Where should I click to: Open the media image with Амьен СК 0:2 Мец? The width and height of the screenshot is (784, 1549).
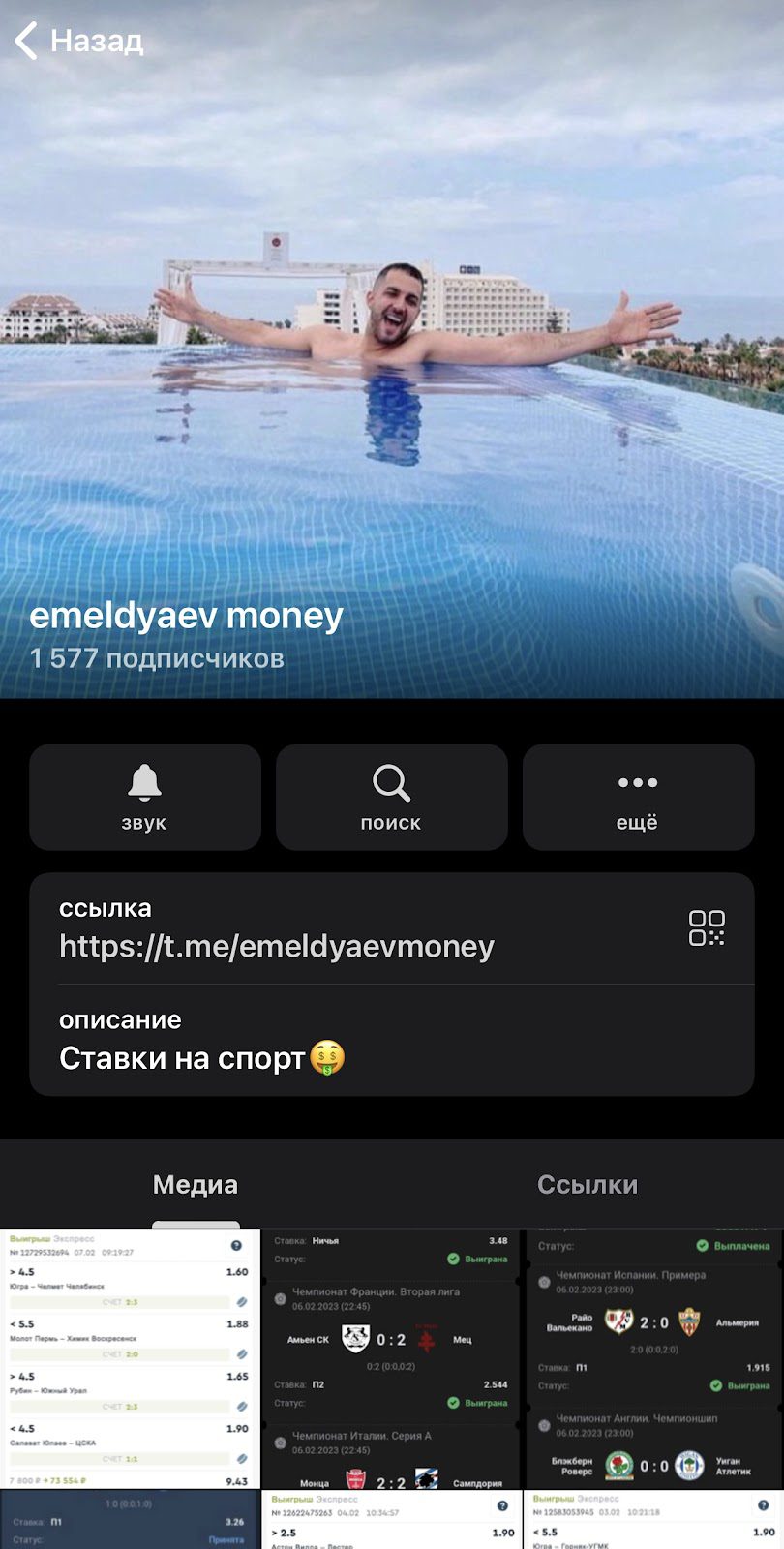[x=392, y=1358]
